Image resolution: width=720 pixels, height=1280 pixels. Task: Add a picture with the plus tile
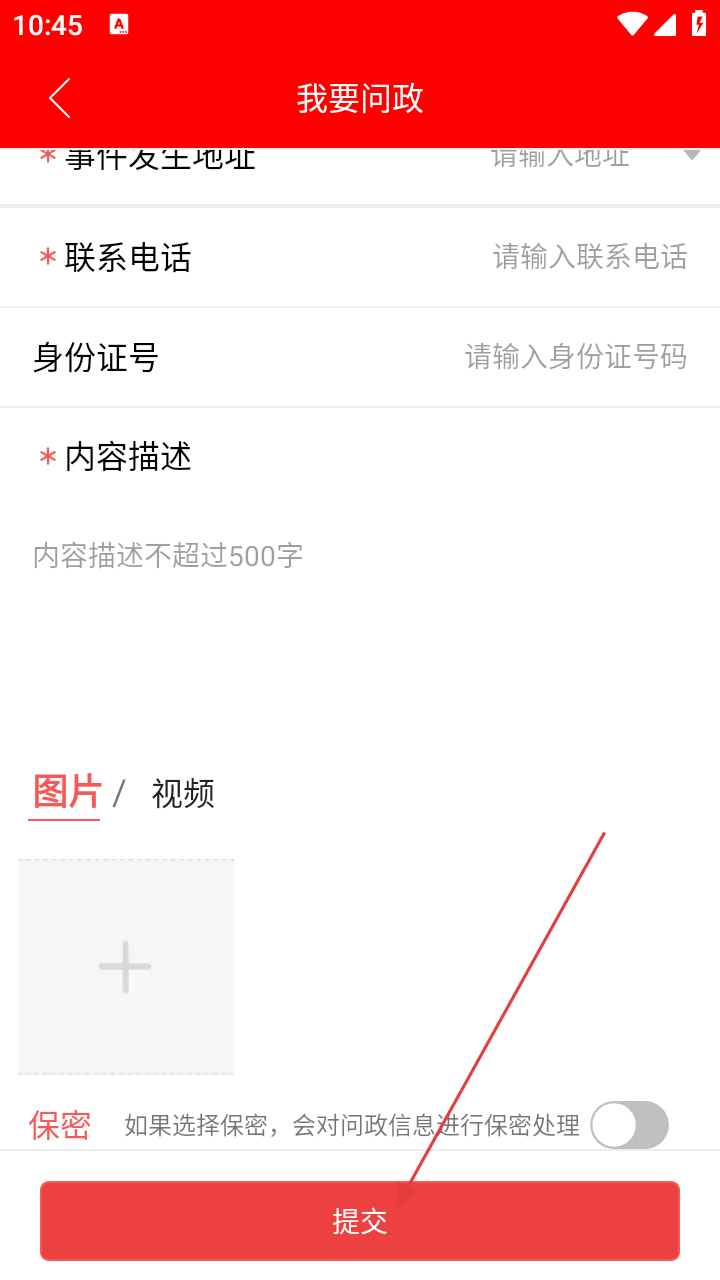(126, 967)
